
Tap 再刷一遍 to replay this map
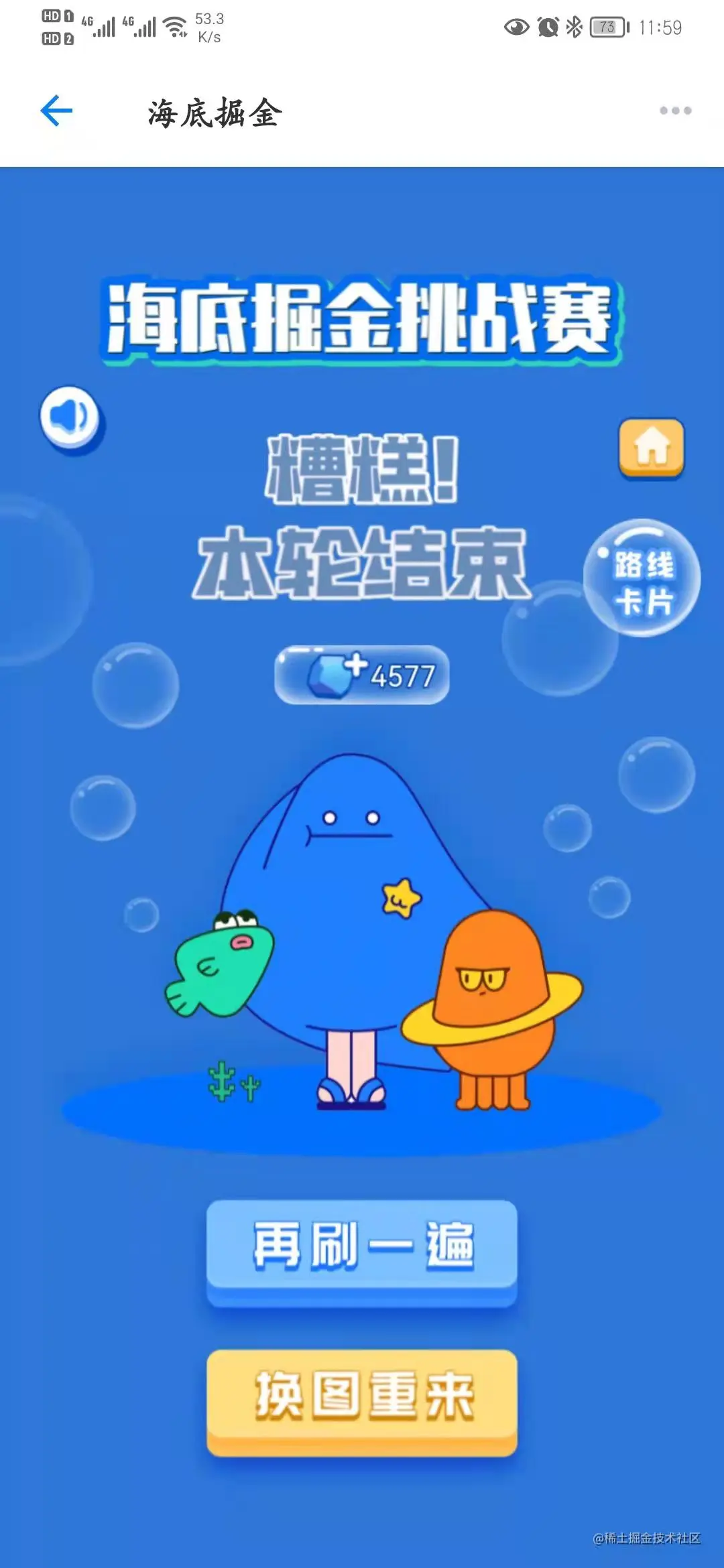(362, 1246)
